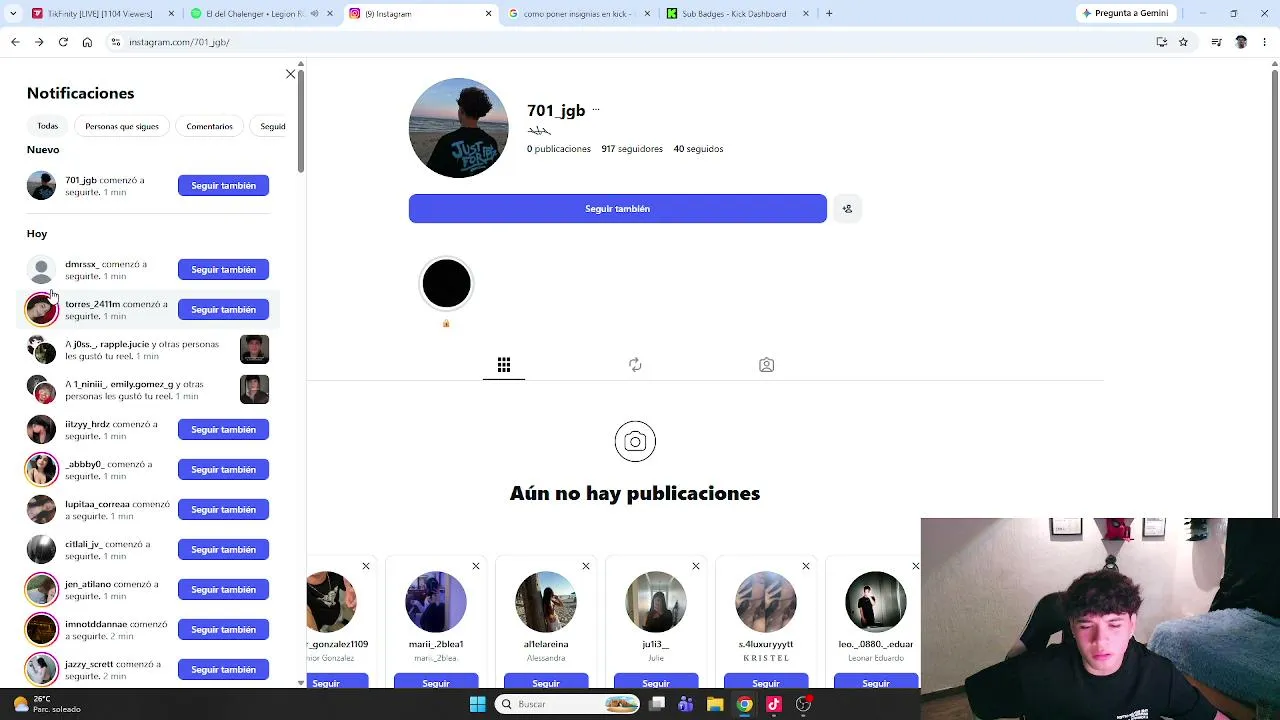This screenshot has width=1280, height=720.
Task: Open the options menu next to 701_jgb
Action: (596, 110)
